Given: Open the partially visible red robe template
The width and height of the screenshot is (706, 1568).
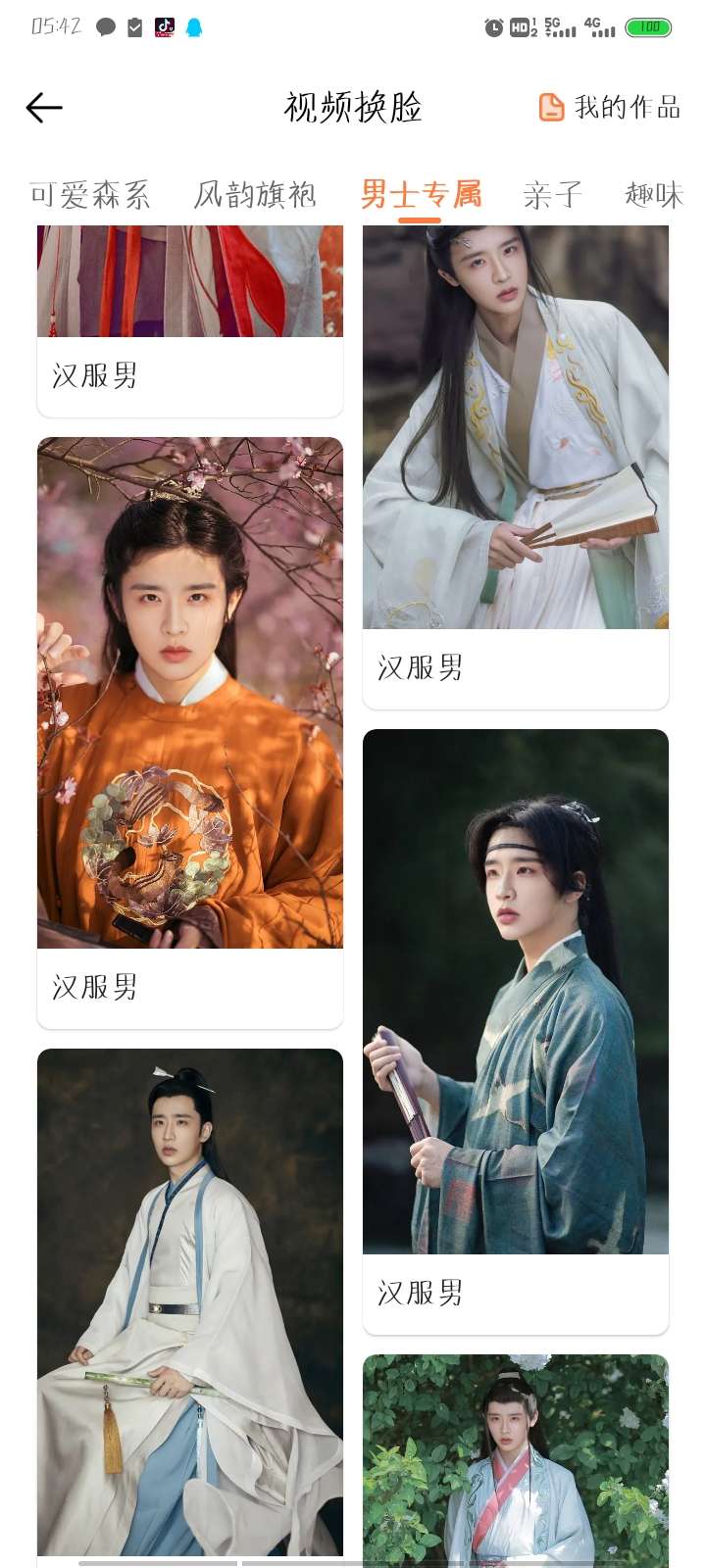Looking at the screenshot, I should 190,282.
